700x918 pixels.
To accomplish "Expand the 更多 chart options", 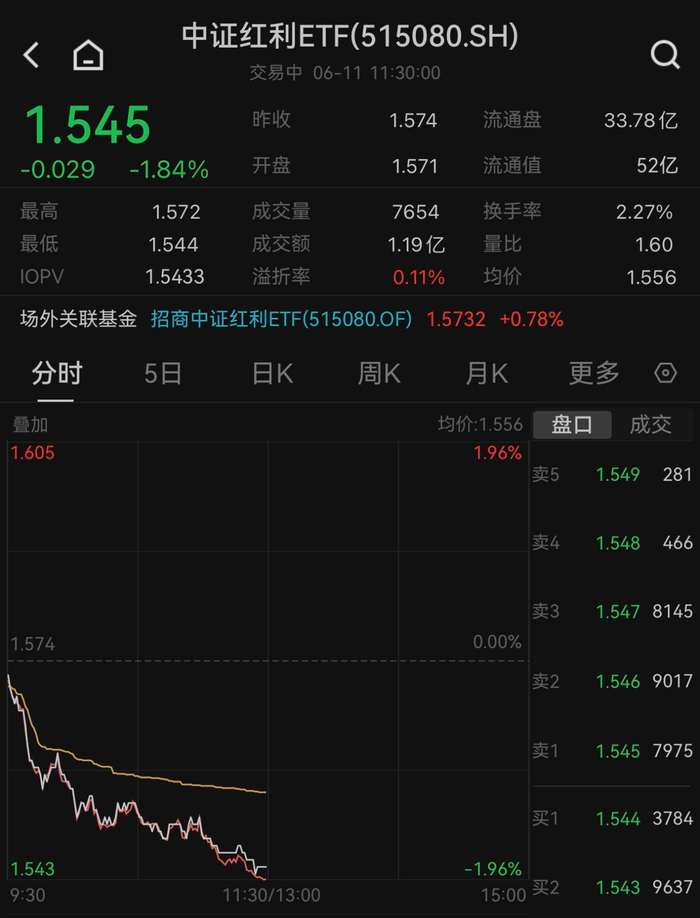I will [594, 374].
